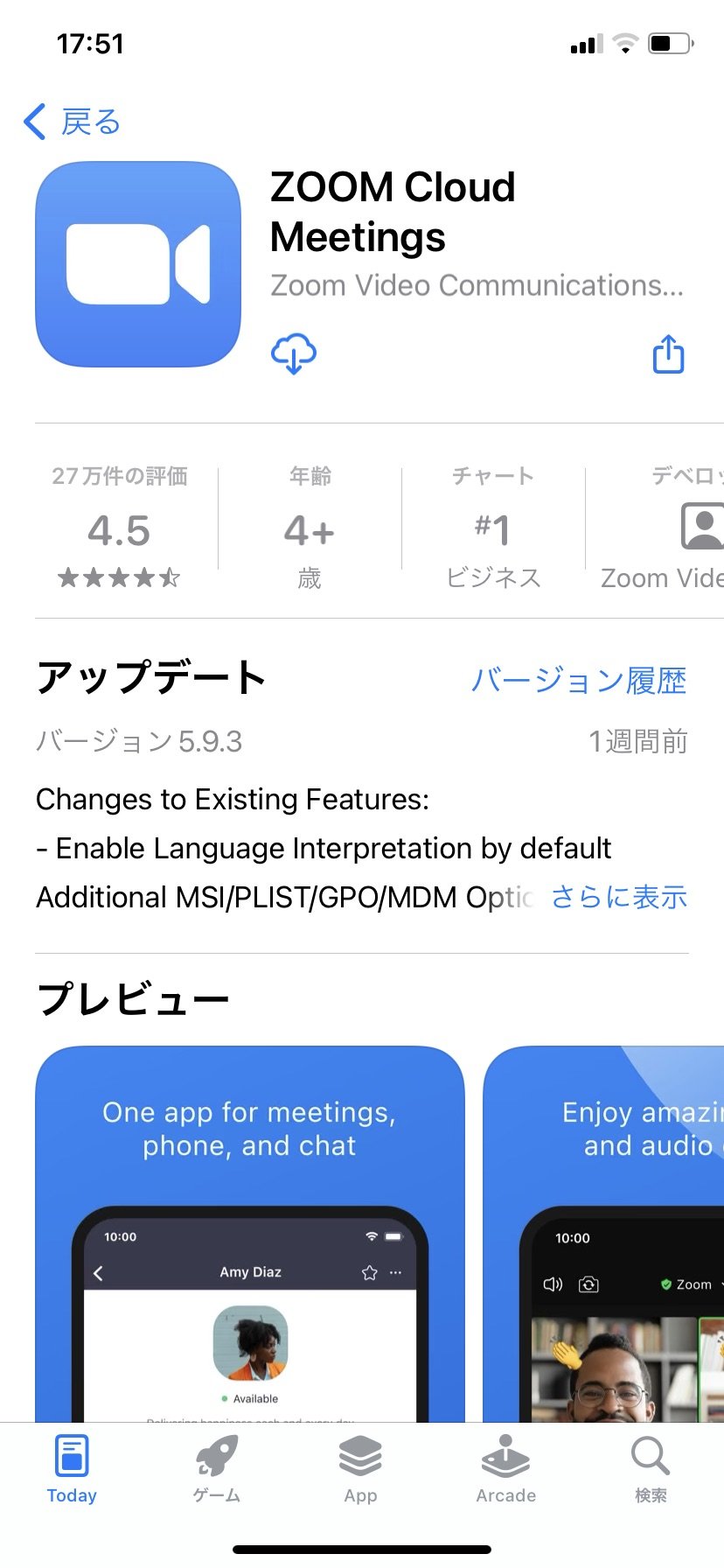The image size is (724, 1568).
Task: Download ZOOM Cloud Meetings via cloud icon
Action: pos(294,354)
